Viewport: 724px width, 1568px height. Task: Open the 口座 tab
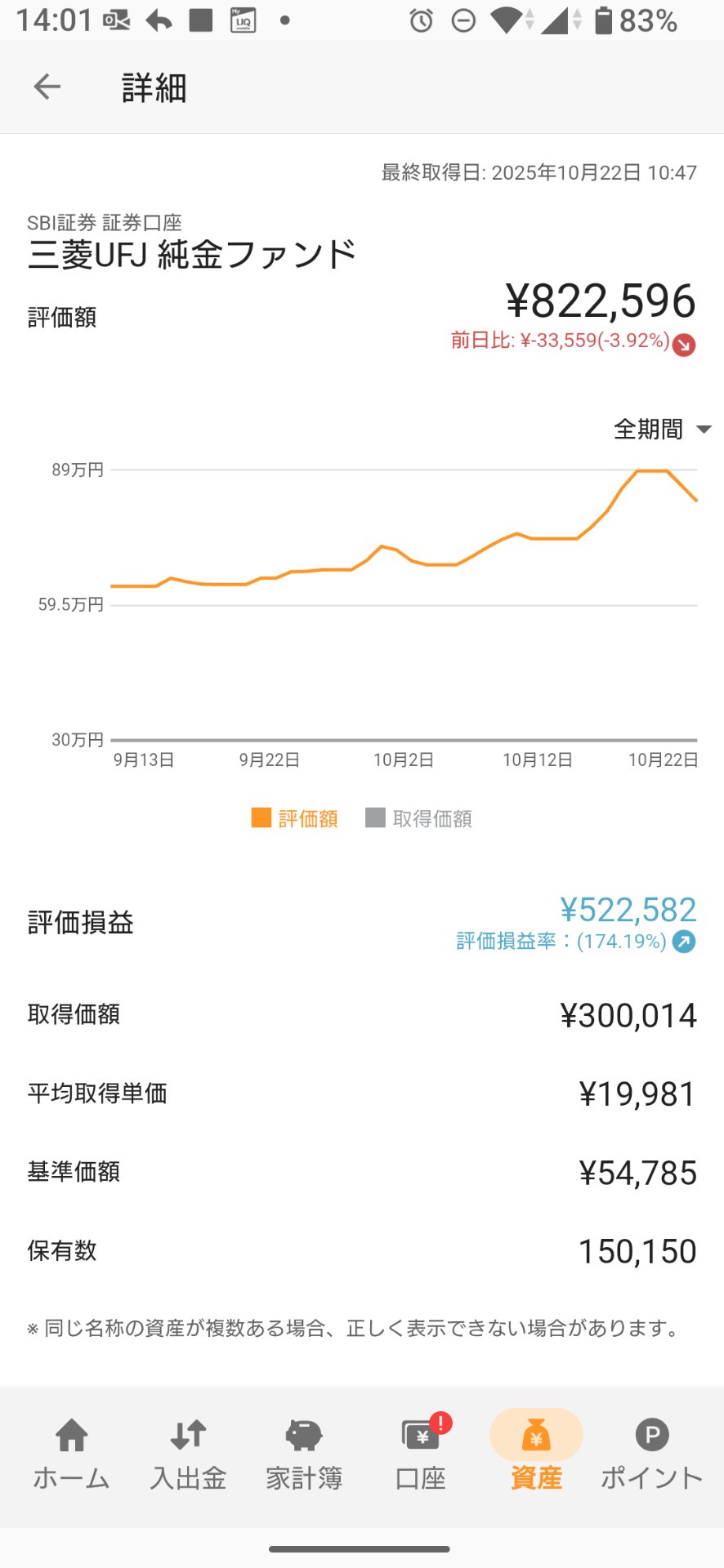(420, 1454)
